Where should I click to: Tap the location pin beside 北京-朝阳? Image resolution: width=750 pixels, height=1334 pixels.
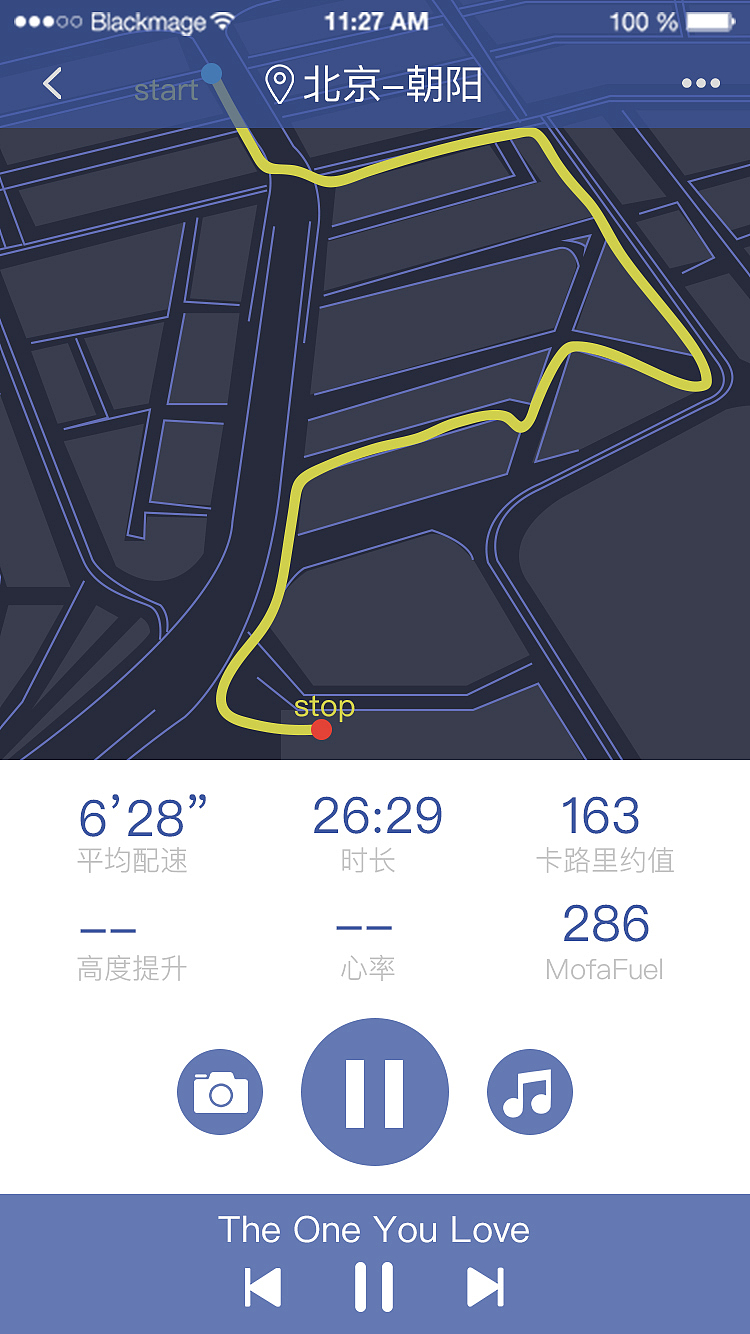[x=280, y=84]
